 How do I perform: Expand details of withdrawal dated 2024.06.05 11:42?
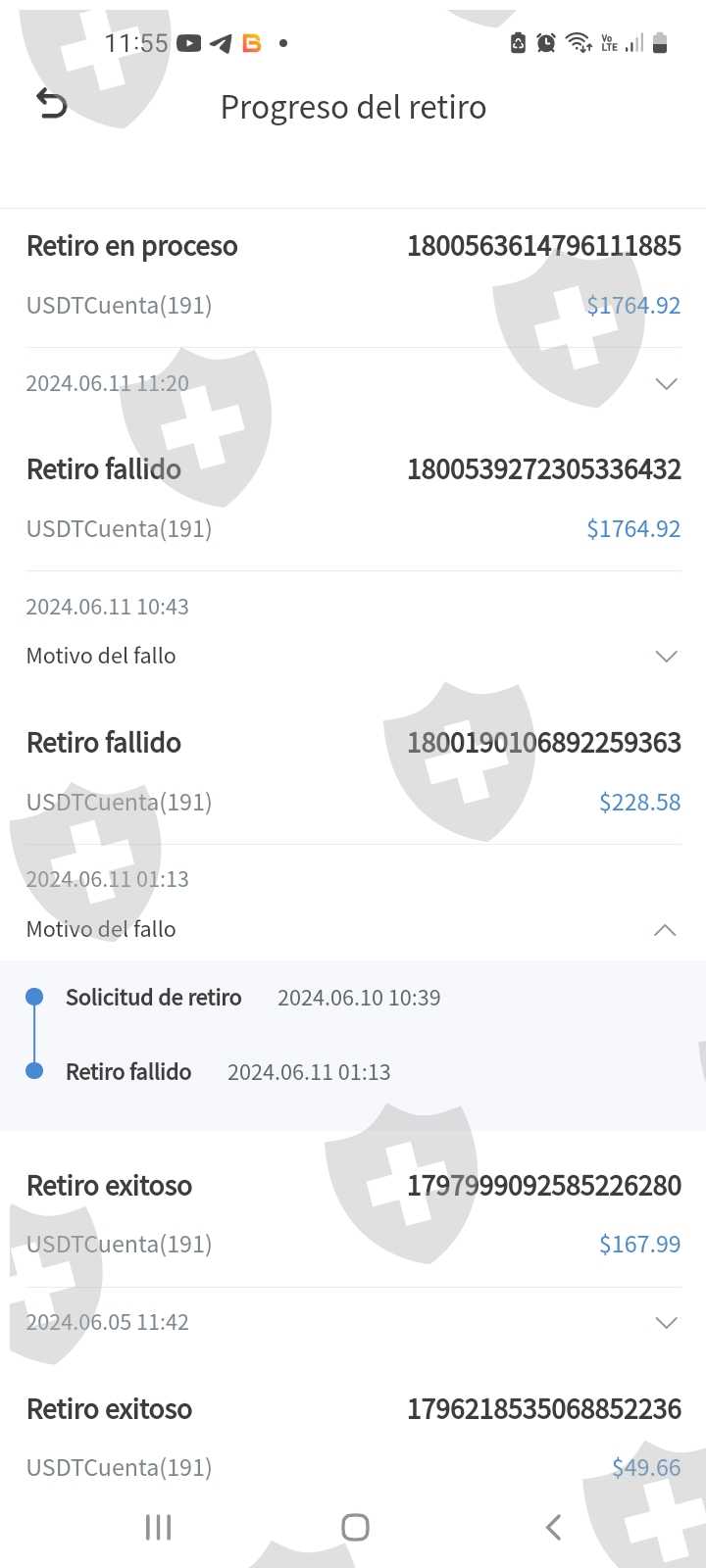666,1323
